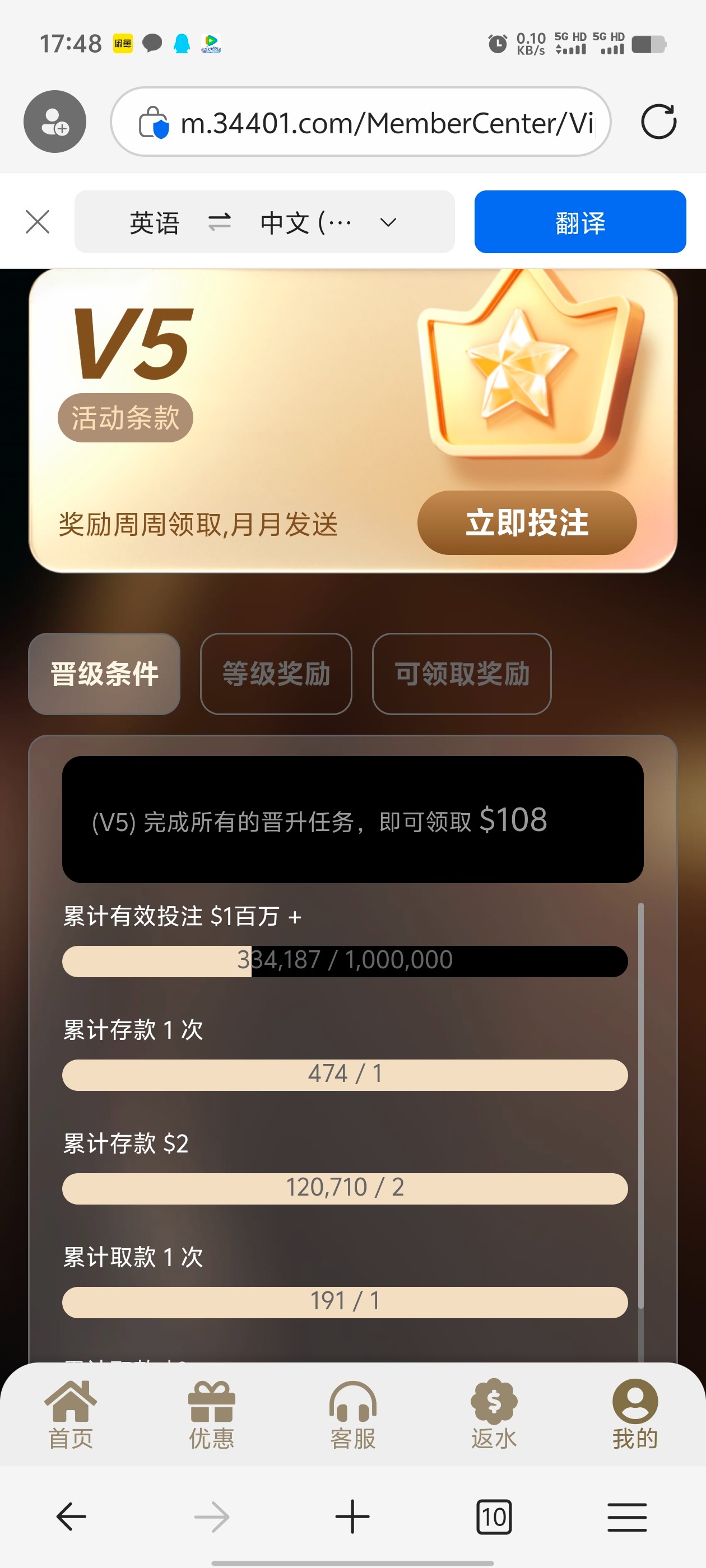Open the 我的 profile tab
Image resolution: width=706 pixels, height=1568 pixels.
[x=635, y=1415]
